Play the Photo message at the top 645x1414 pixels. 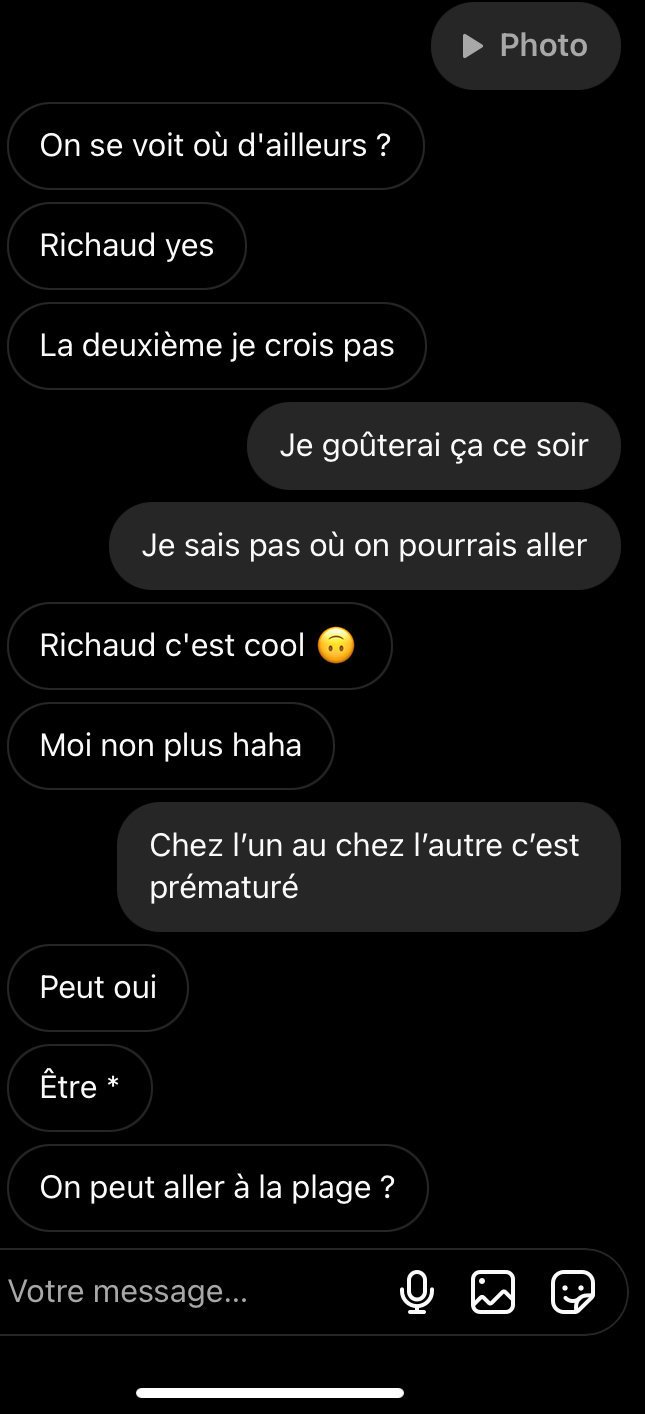point(525,46)
